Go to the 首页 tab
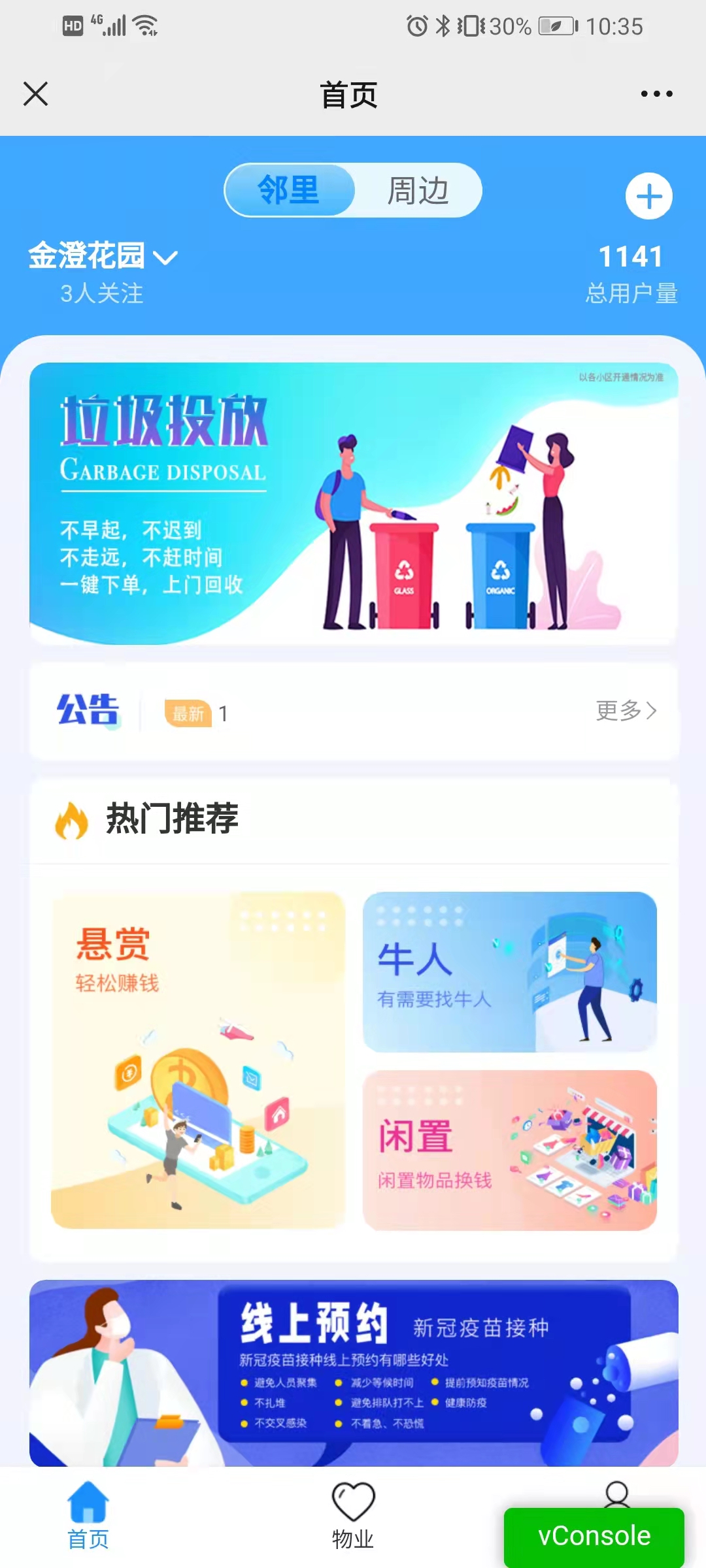706x1568 pixels. tap(88, 1516)
